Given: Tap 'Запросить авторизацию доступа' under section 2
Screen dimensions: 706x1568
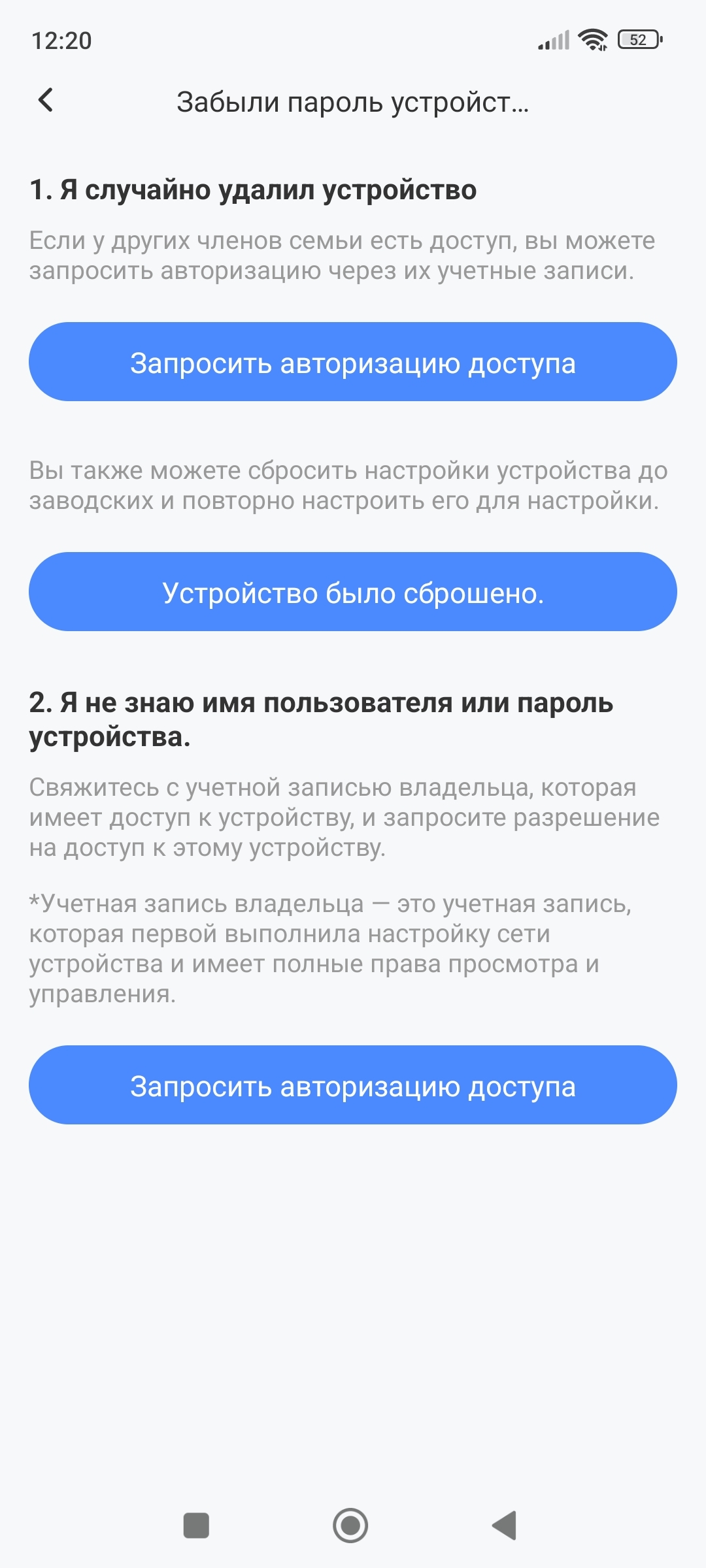Looking at the screenshot, I should (353, 1085).
